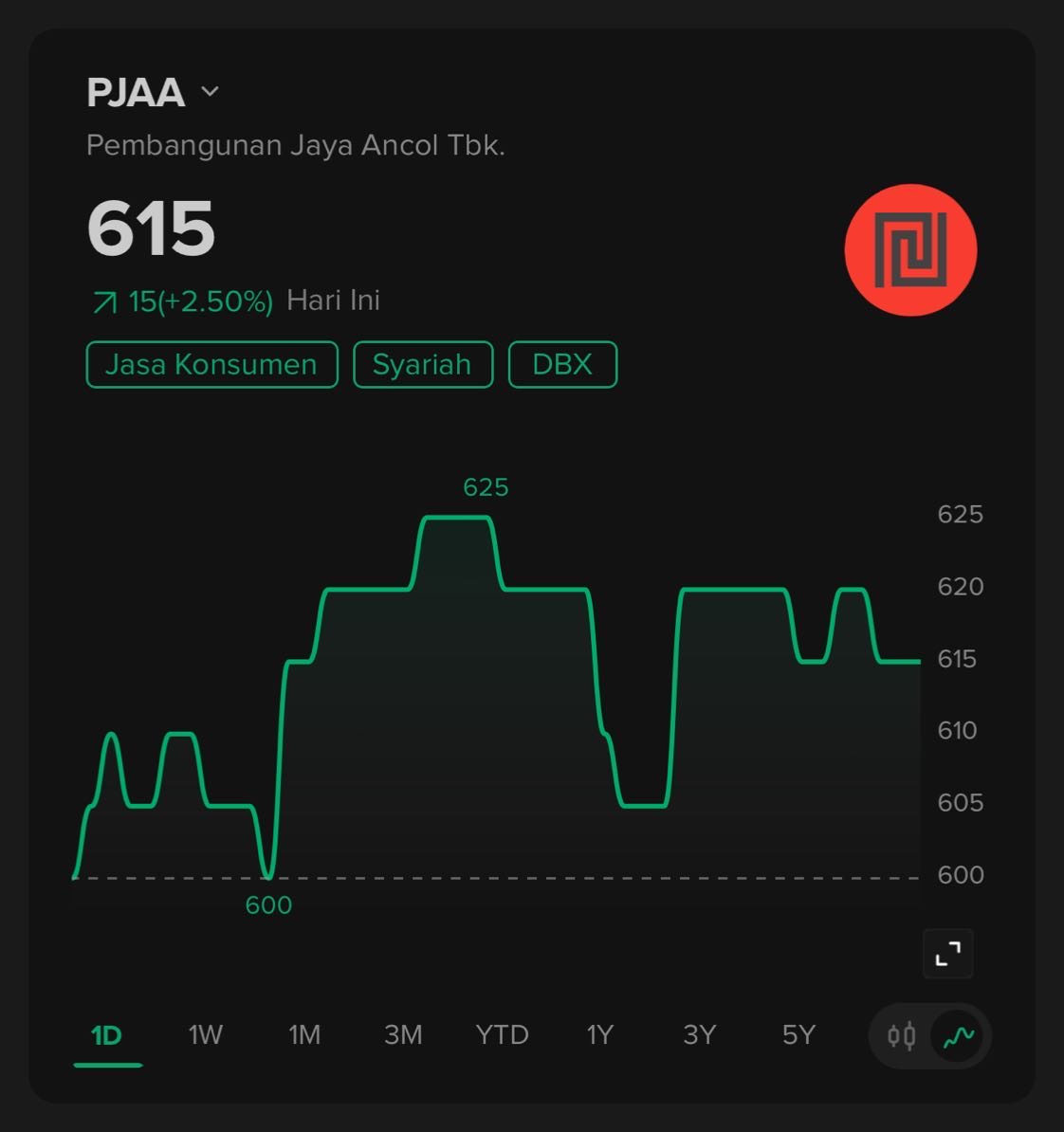Select the line chart view
The height and width of the screenshot is (1132, 1064).
[959, 1035]
